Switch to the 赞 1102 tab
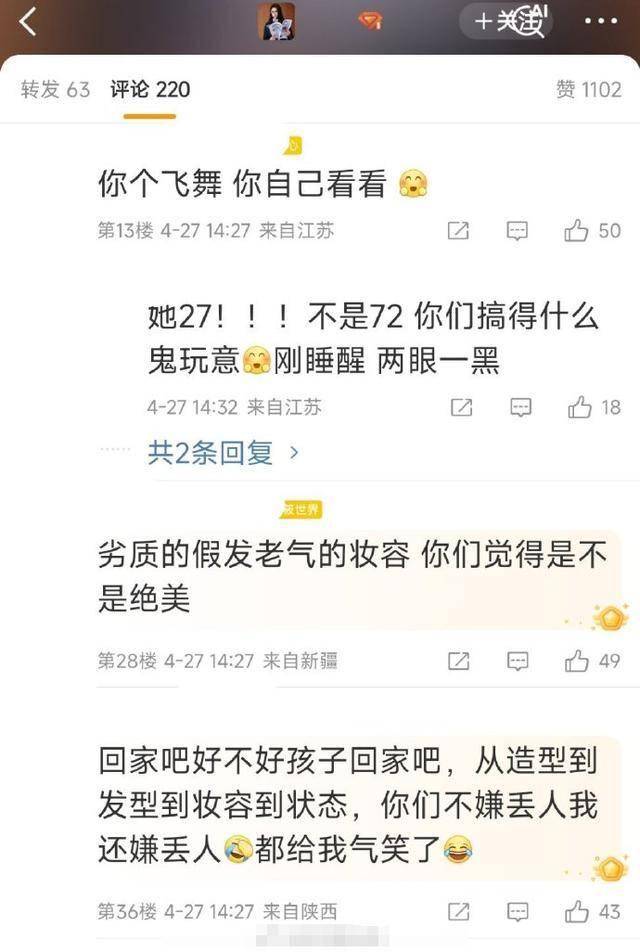This screenshot has width=640, height=952. tap(588, 90)
